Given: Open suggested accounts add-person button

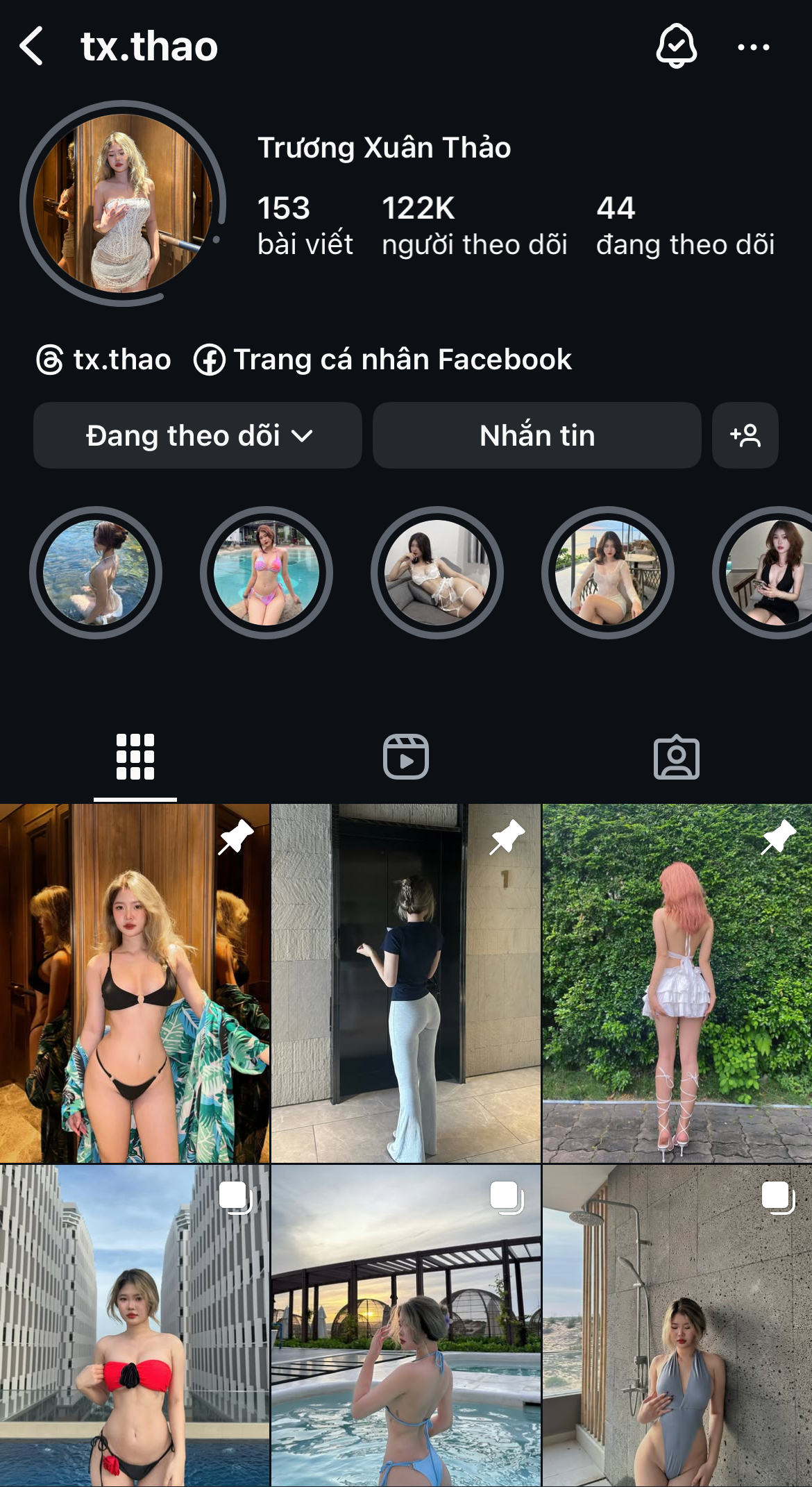Looking at the screenshot, I should coord(745,435).
